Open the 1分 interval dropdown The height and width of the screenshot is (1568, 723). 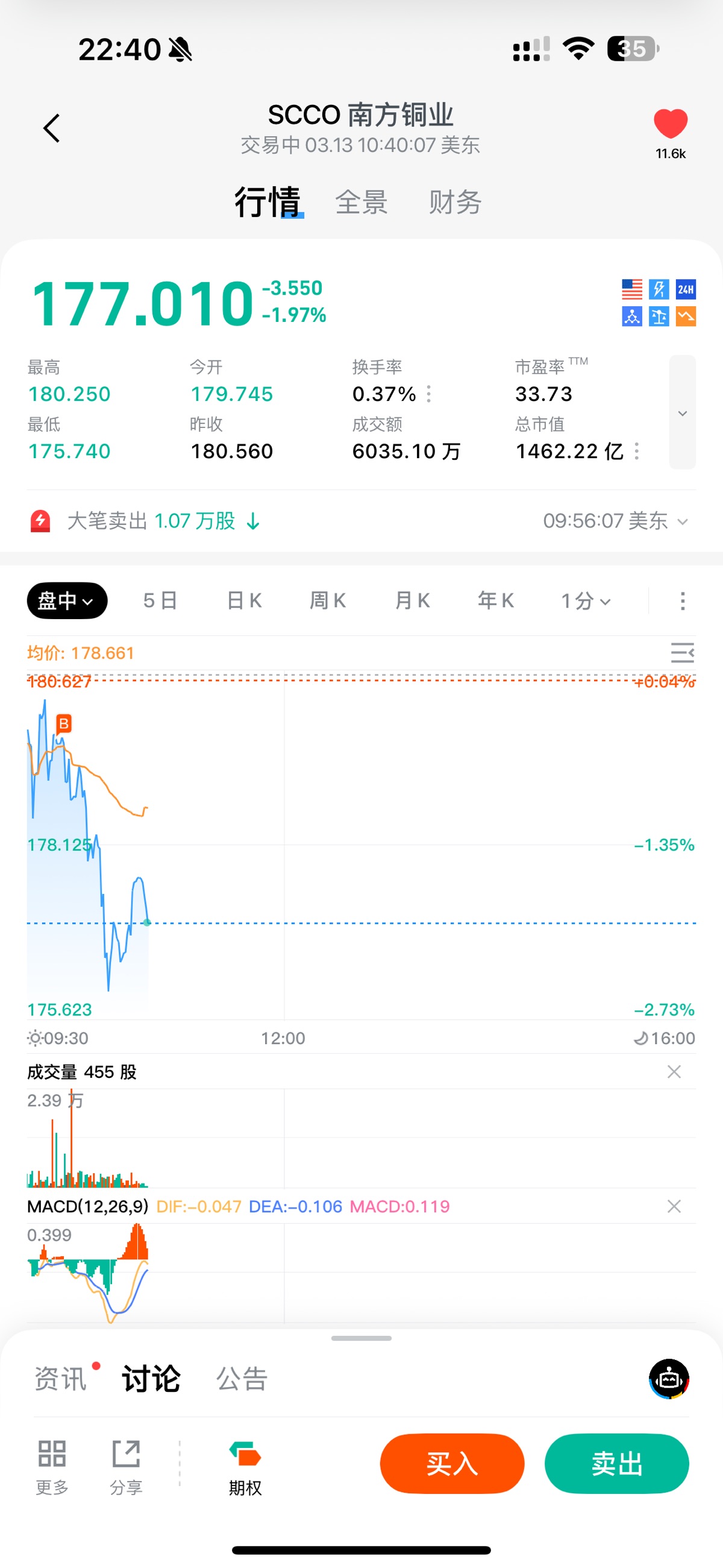tap(585, 602)
